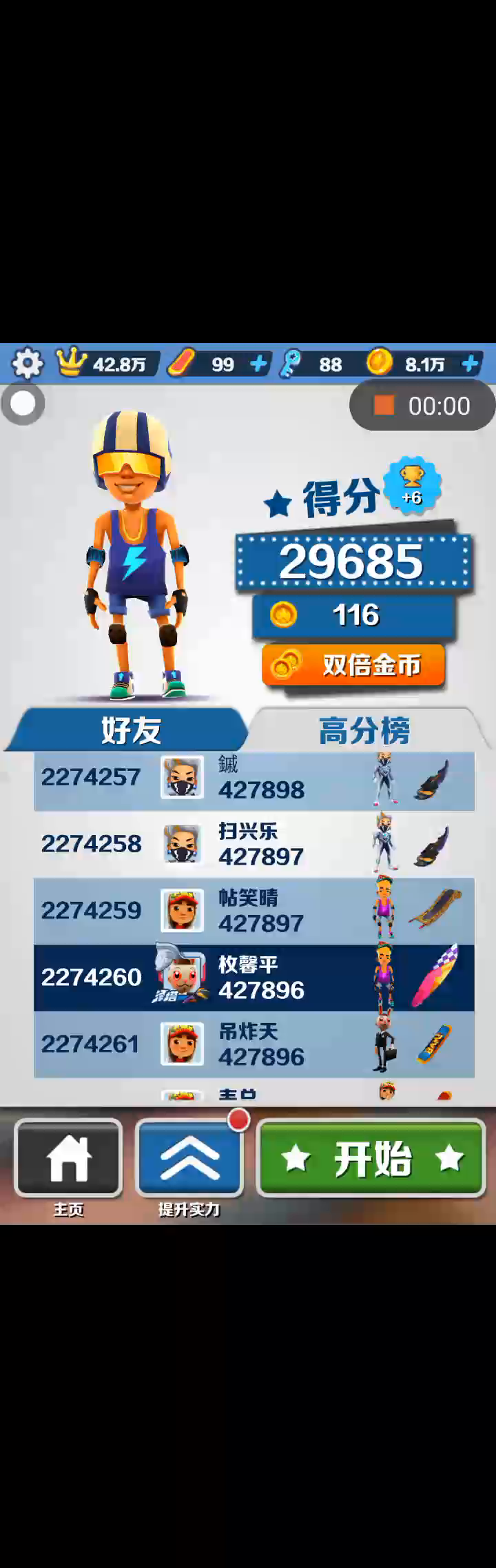Tap the trophy +6 badge

(412, 484)
